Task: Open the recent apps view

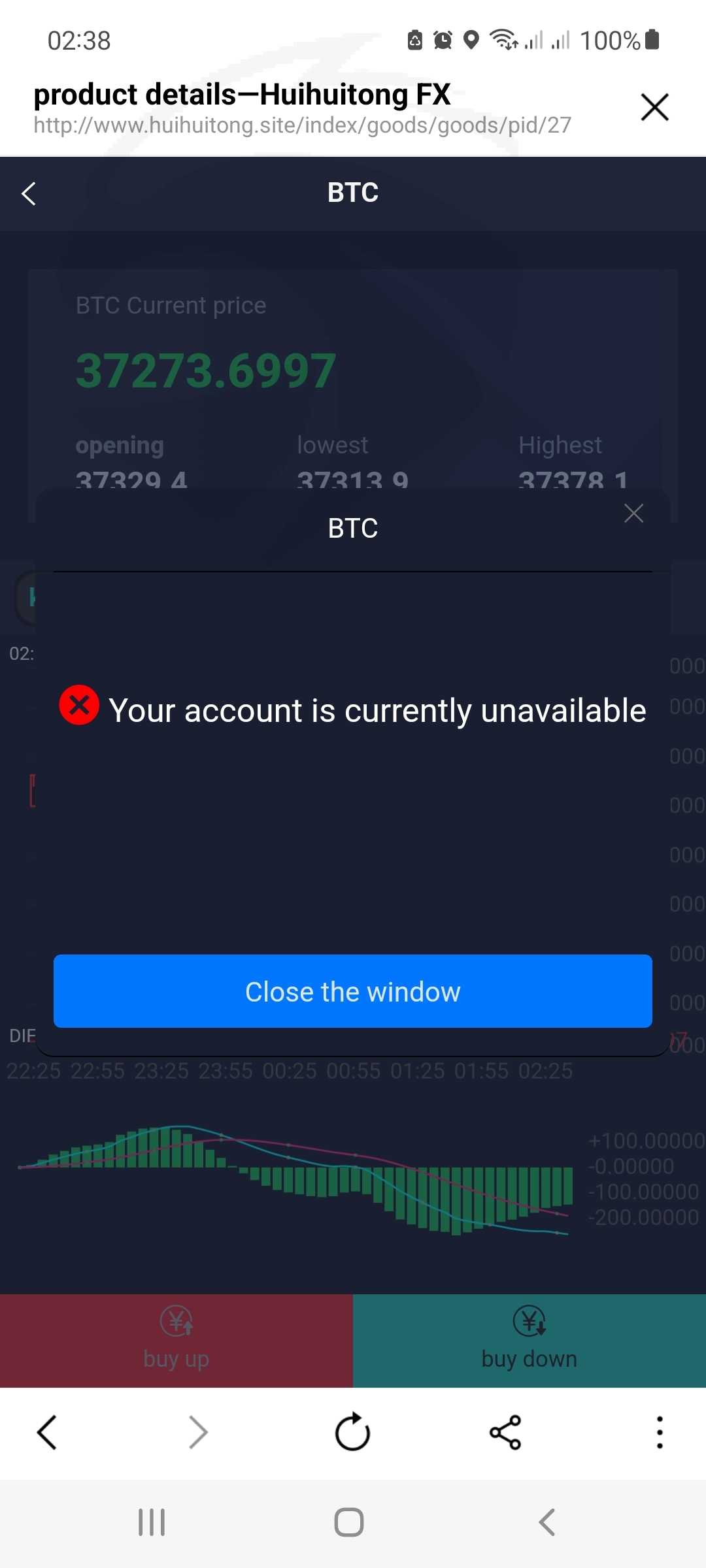Action: 152,1522
